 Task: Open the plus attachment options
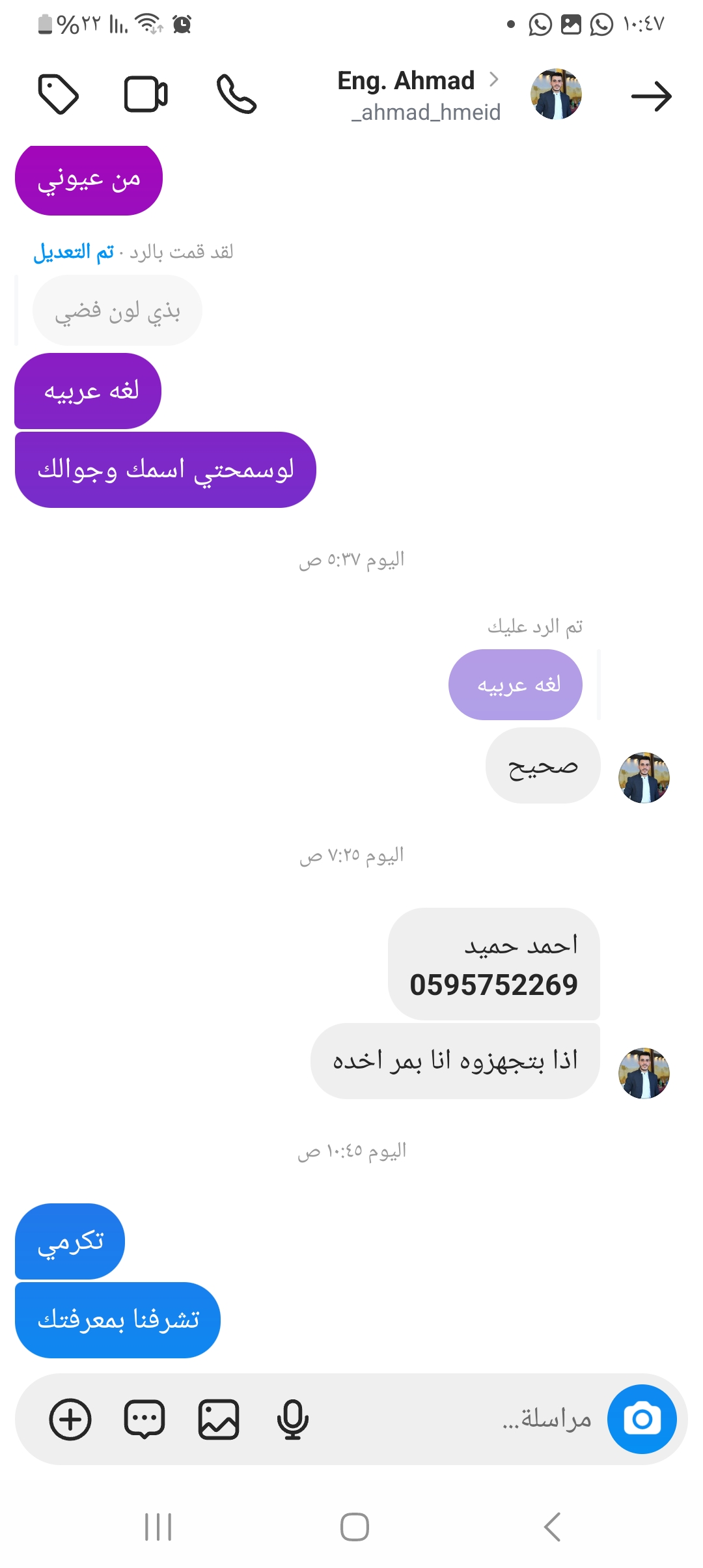click(x=70, y=1419)
